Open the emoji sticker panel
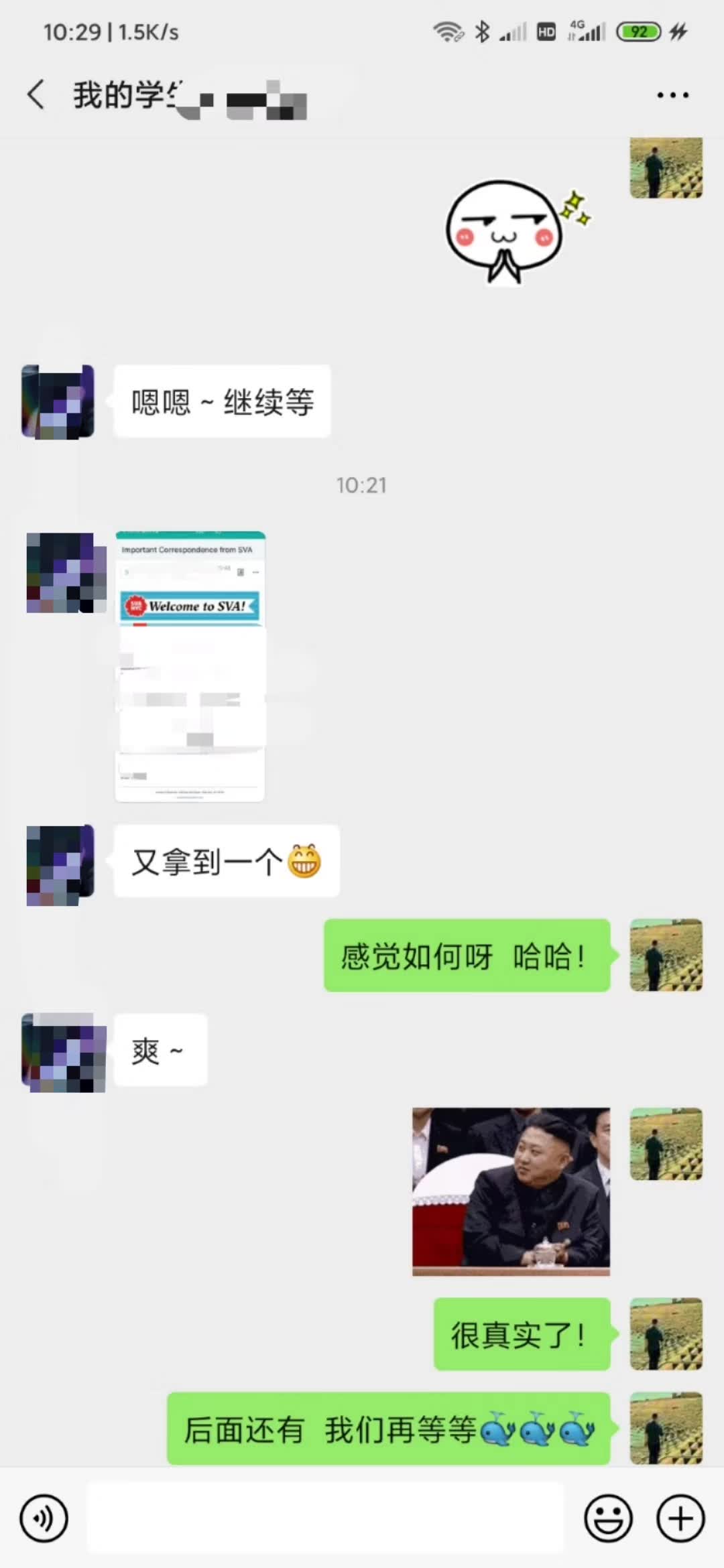This screenshot has height=1568, width=724. coord(608,1518)
